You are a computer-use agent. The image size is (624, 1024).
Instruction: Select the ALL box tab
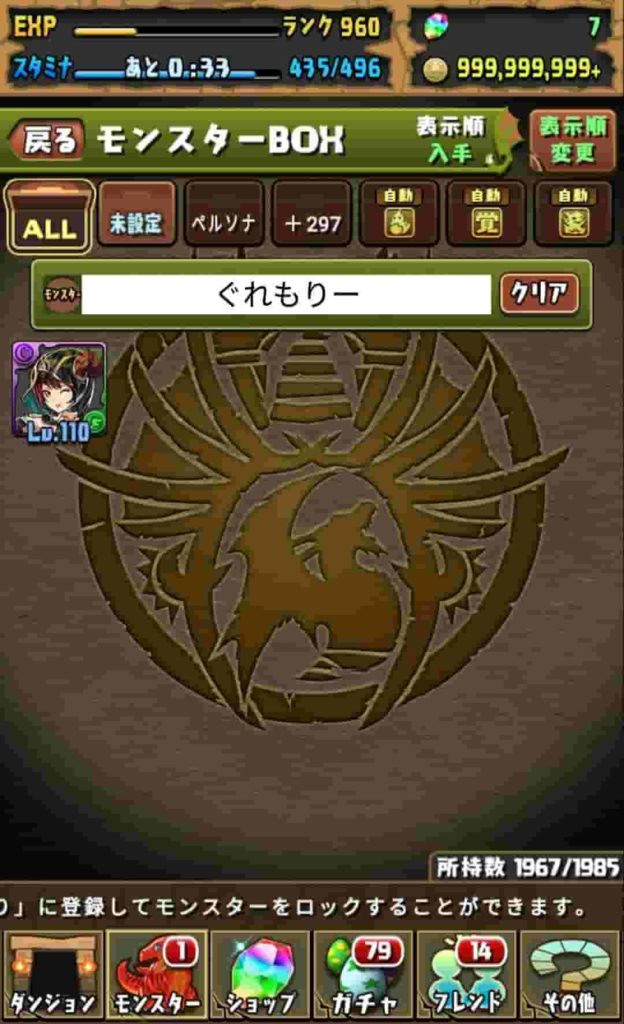coord(49,216)
